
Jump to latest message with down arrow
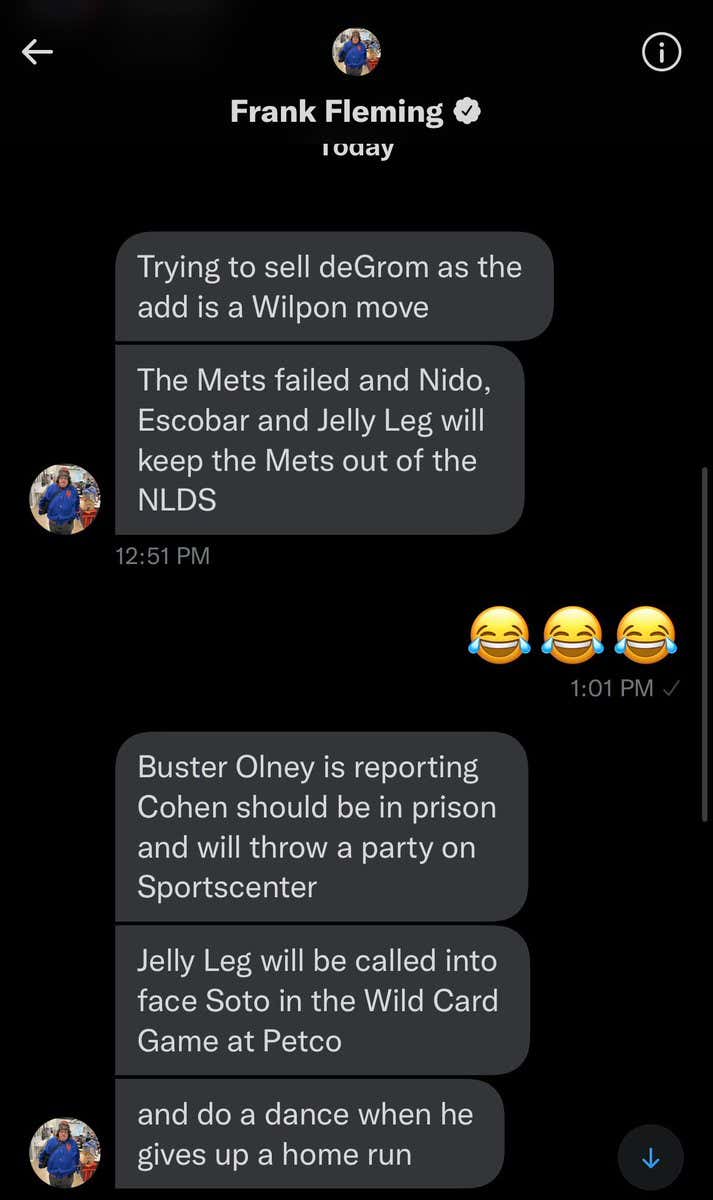point(650,1158)
